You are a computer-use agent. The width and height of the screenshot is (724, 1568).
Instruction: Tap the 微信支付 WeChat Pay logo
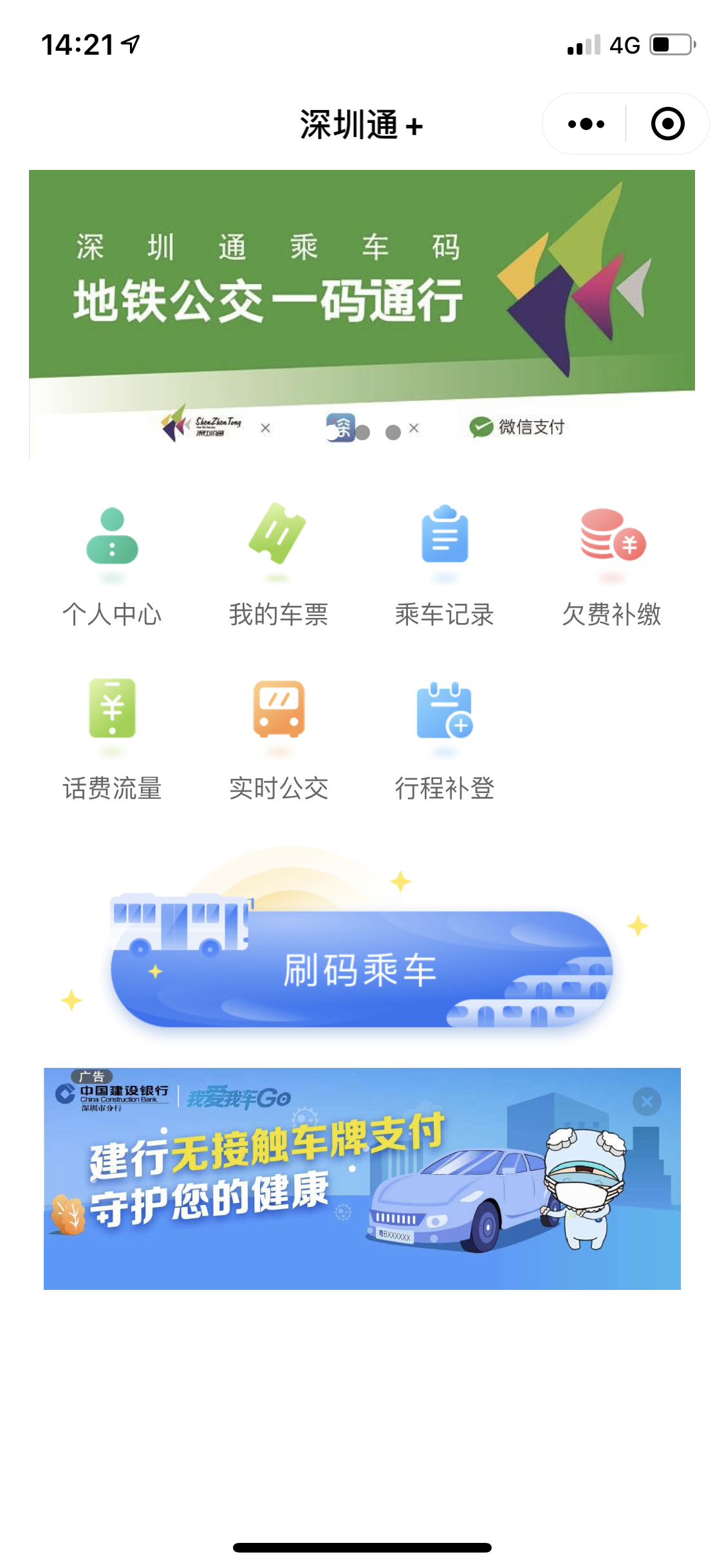click(518, 425)
